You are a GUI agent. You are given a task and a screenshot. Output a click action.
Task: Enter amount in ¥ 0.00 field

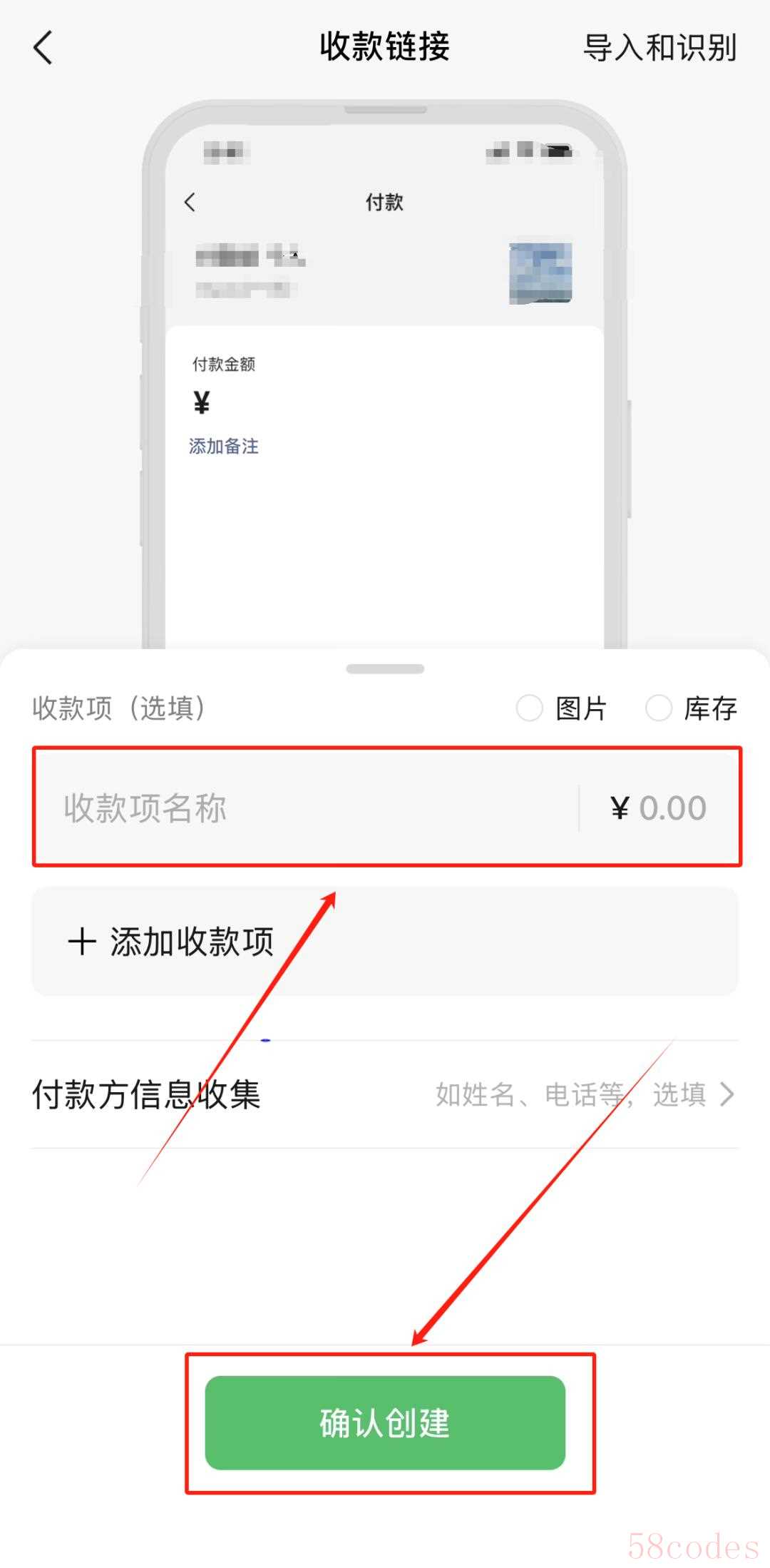coord(659,808)
